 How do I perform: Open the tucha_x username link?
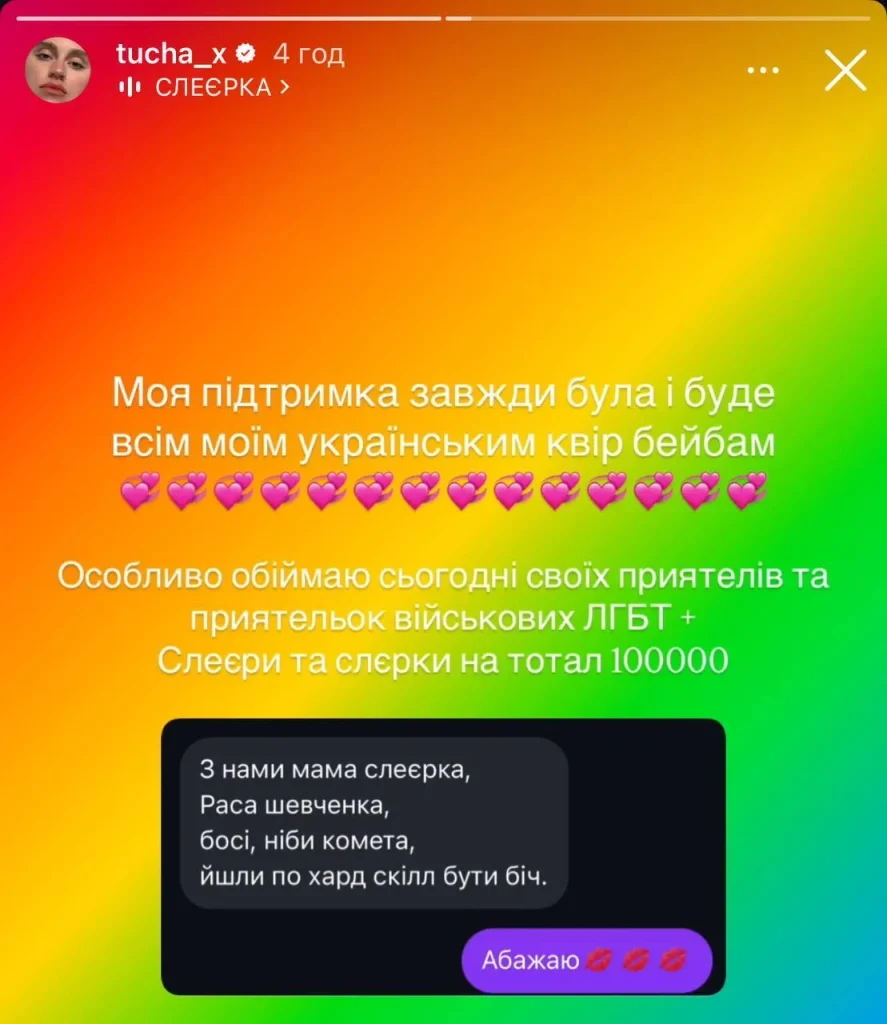172,55
